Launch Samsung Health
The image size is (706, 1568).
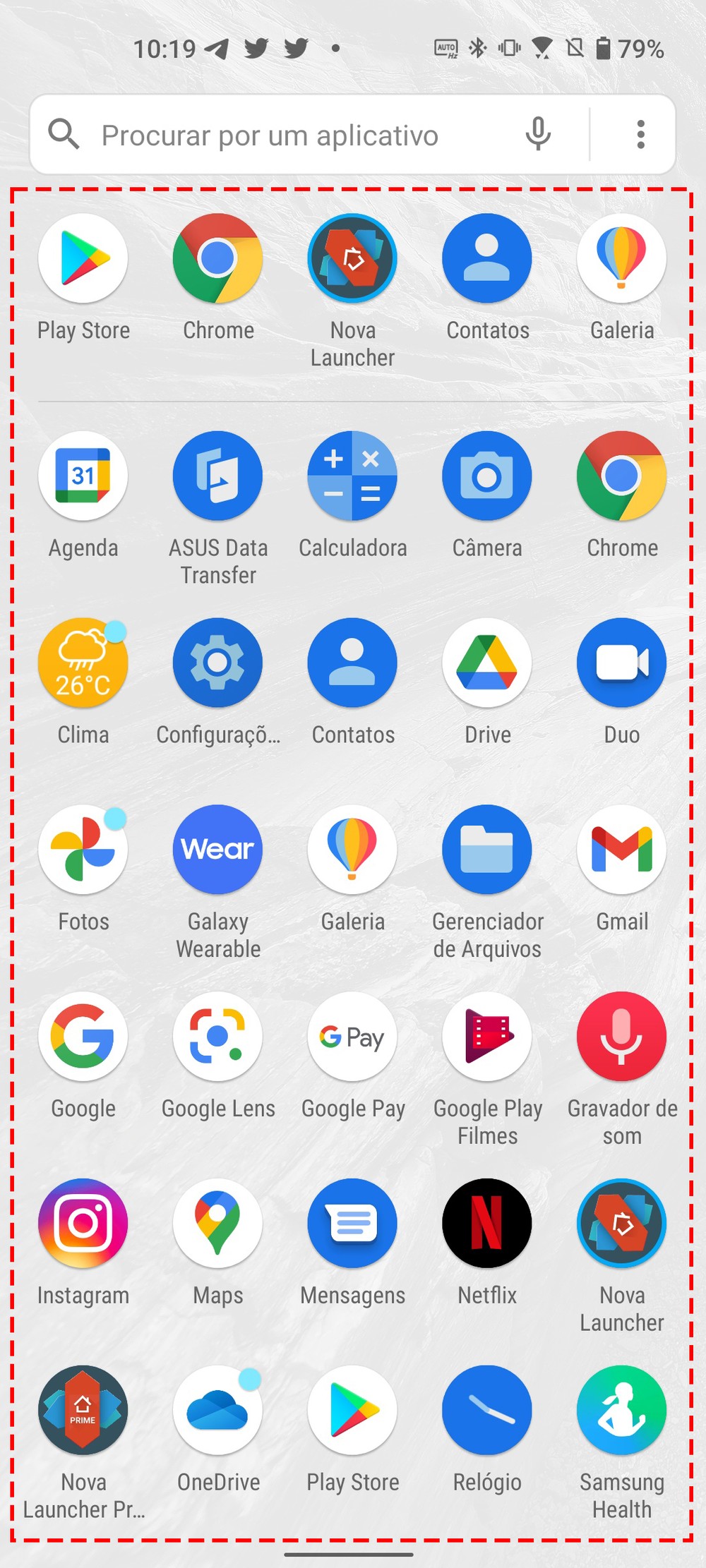(622, 1411)
